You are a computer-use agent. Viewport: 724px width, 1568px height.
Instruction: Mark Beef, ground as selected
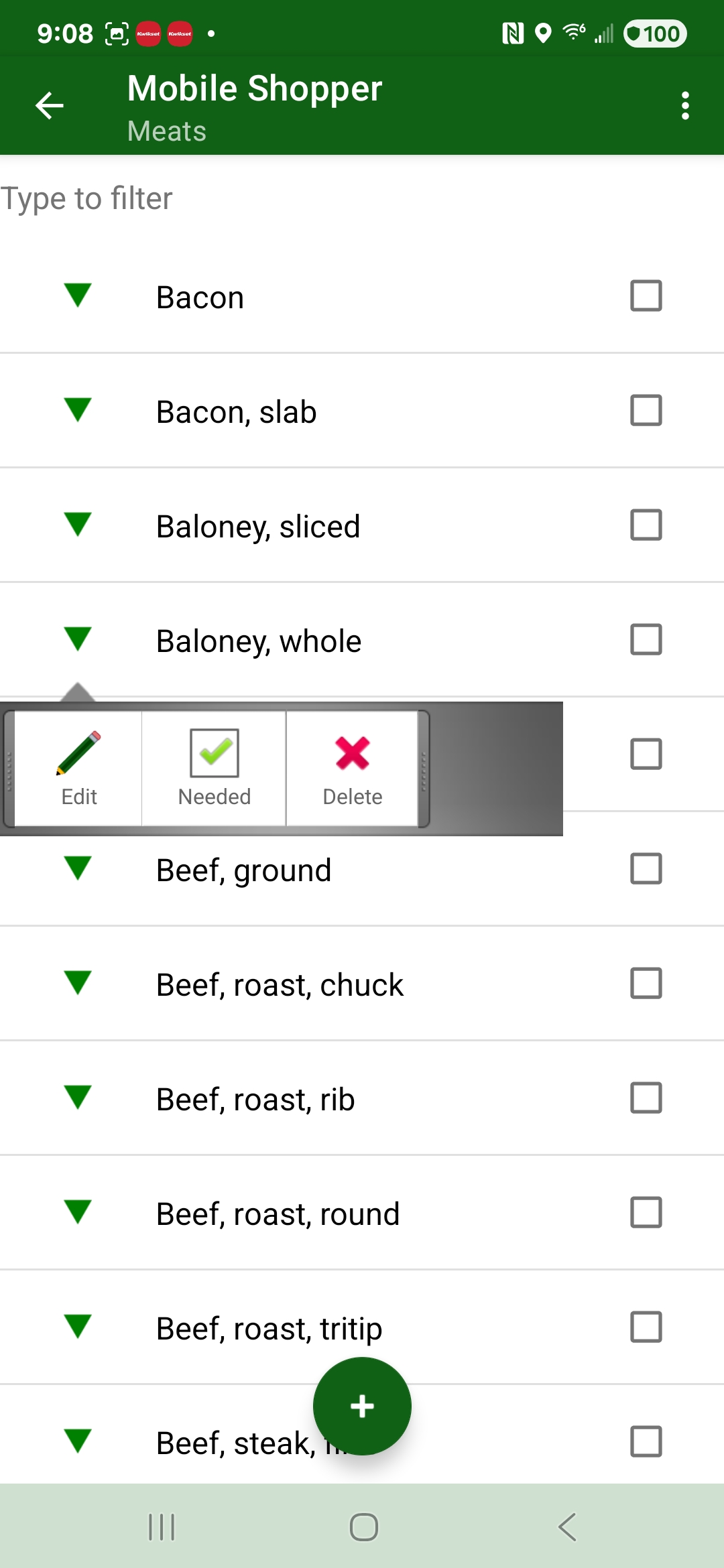(645, 869)
